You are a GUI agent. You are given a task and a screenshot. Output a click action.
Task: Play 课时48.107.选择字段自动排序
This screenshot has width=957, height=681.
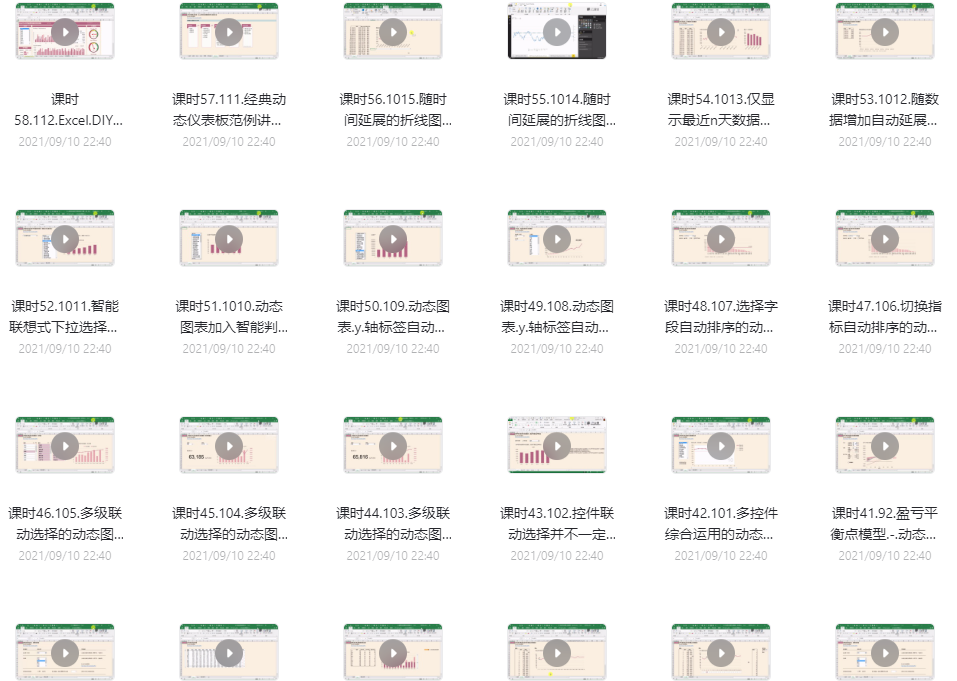tap(721, 238)
